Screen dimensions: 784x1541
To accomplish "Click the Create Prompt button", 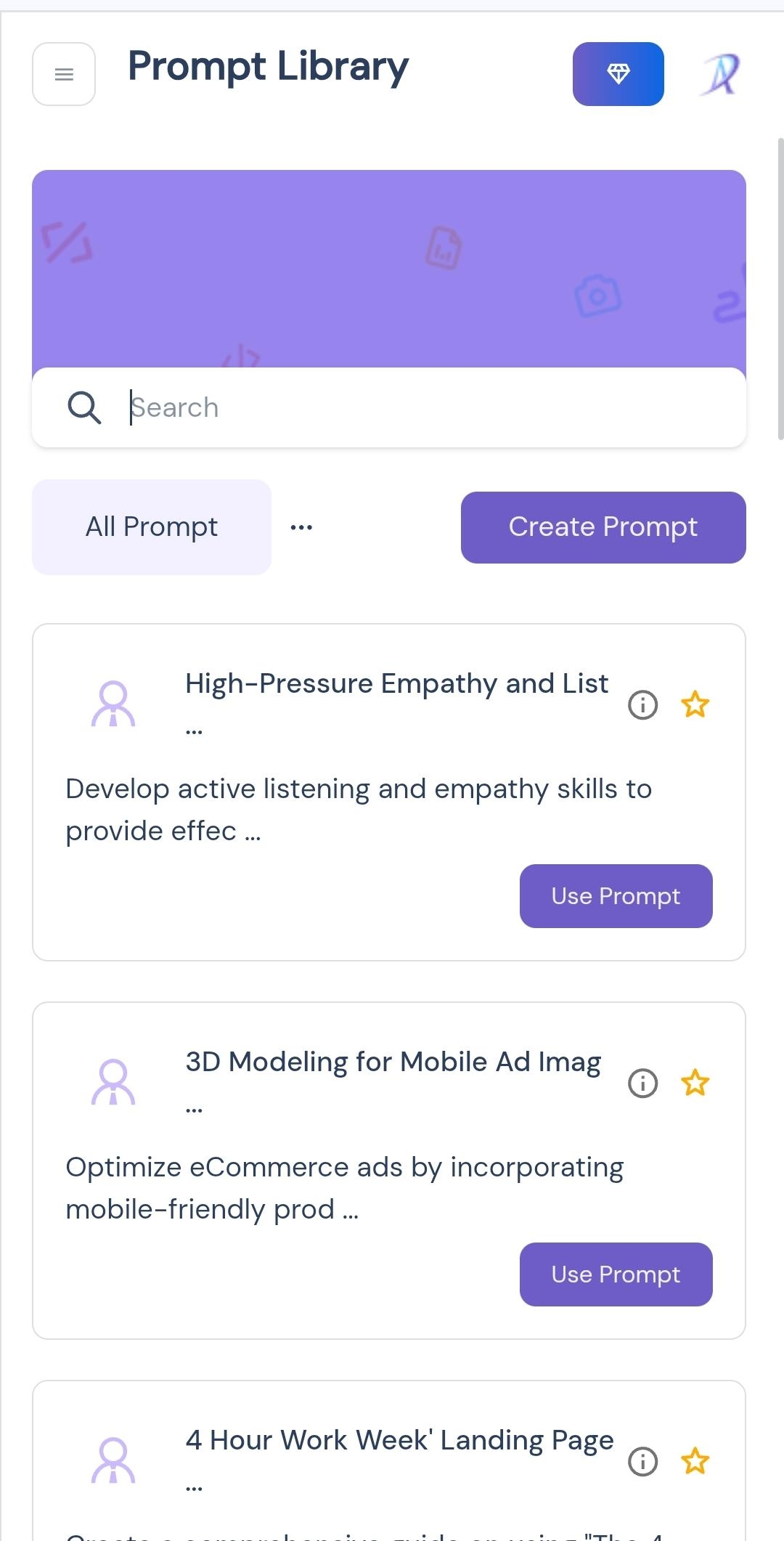I will [x=603, y=527].
